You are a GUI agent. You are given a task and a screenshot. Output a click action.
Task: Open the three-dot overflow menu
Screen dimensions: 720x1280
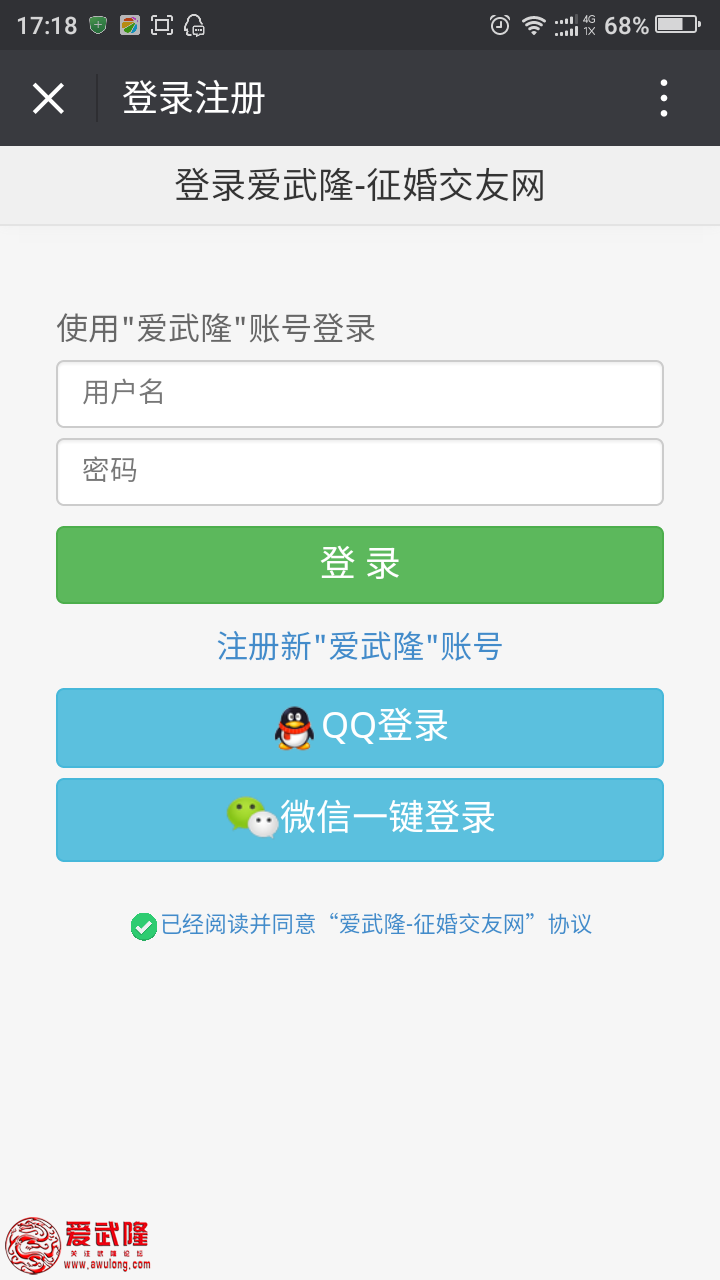pos(664,98)
